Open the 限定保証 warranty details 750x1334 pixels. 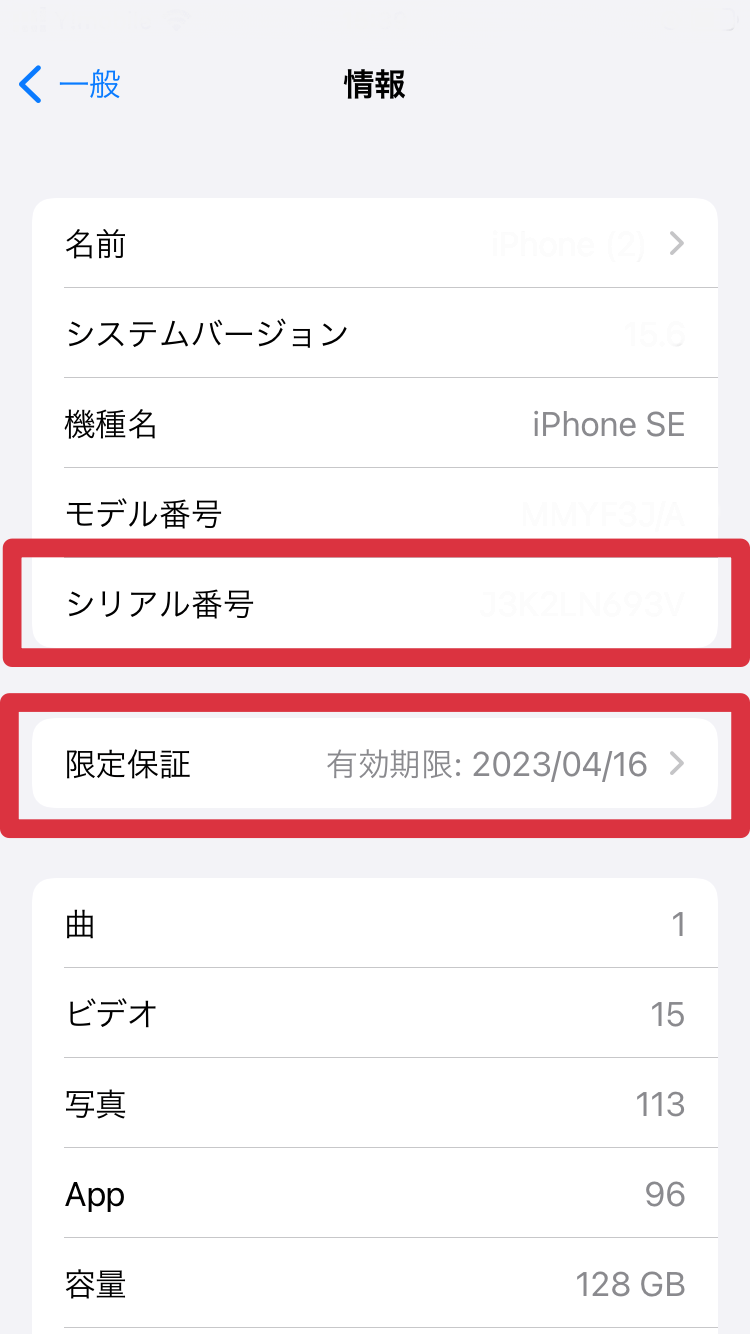(x=375, y=765)
